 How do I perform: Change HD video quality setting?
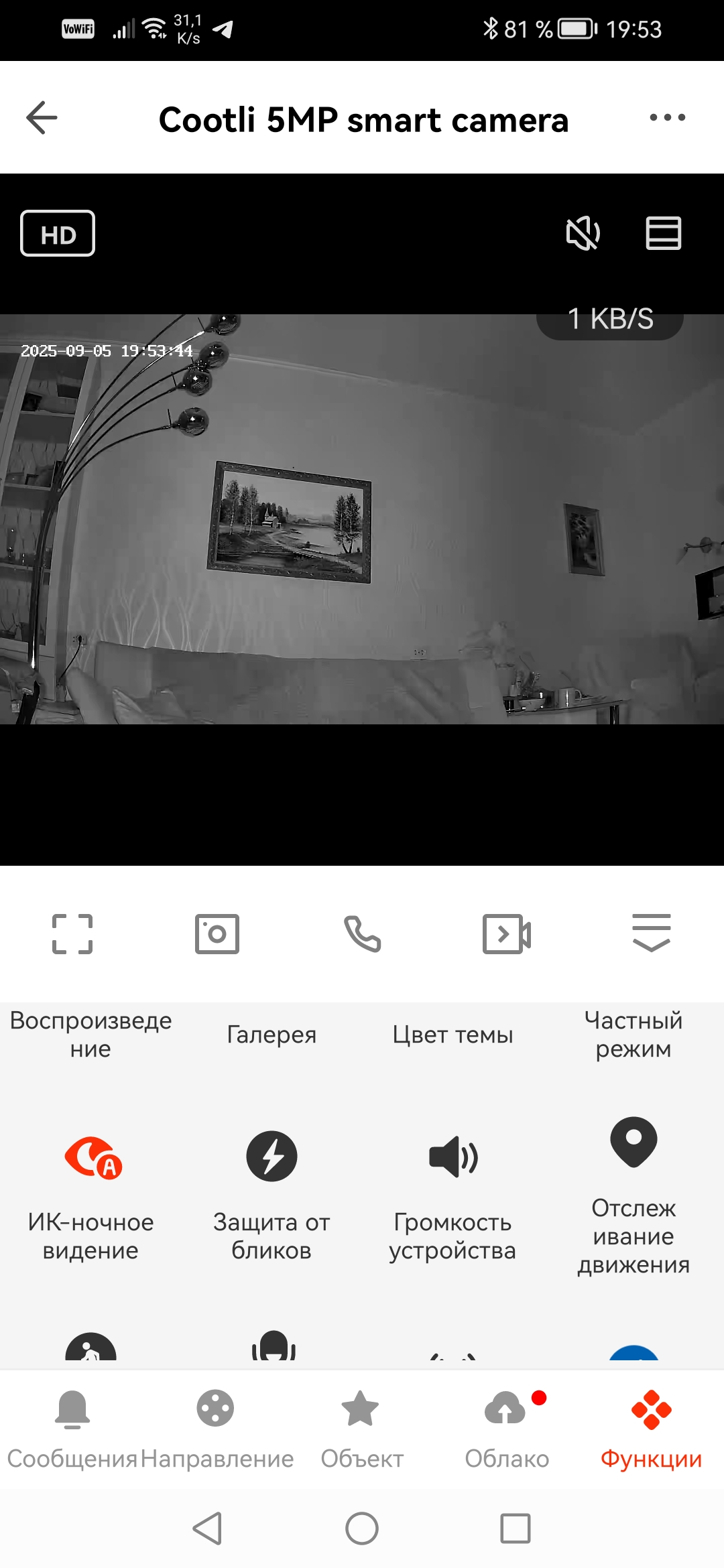coord(58,234)
